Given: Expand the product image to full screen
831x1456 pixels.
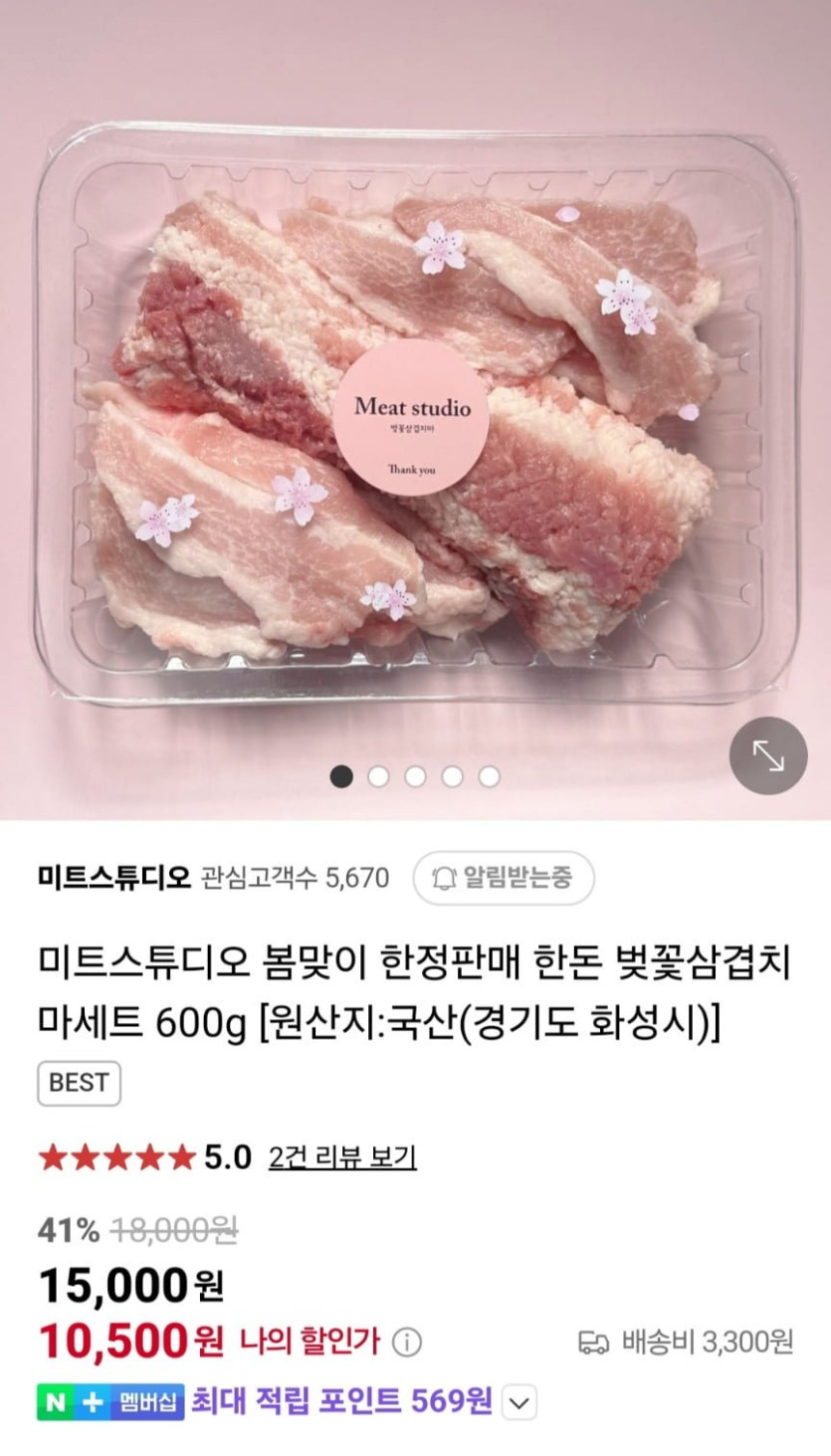Looking at the screenshot, I should pos(767,755).
